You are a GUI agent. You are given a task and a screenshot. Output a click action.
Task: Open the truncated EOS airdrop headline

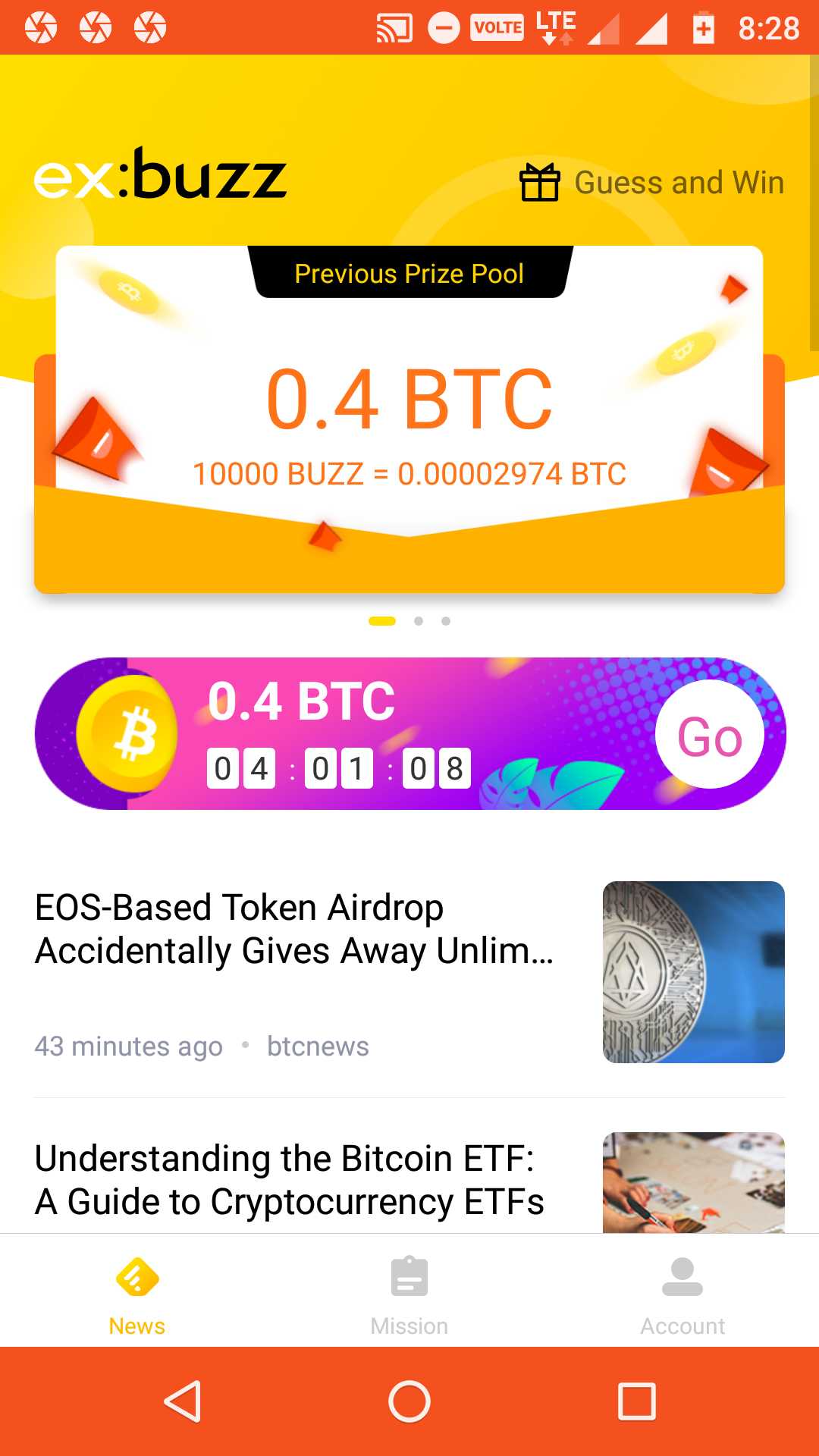[x=296, y=929]
